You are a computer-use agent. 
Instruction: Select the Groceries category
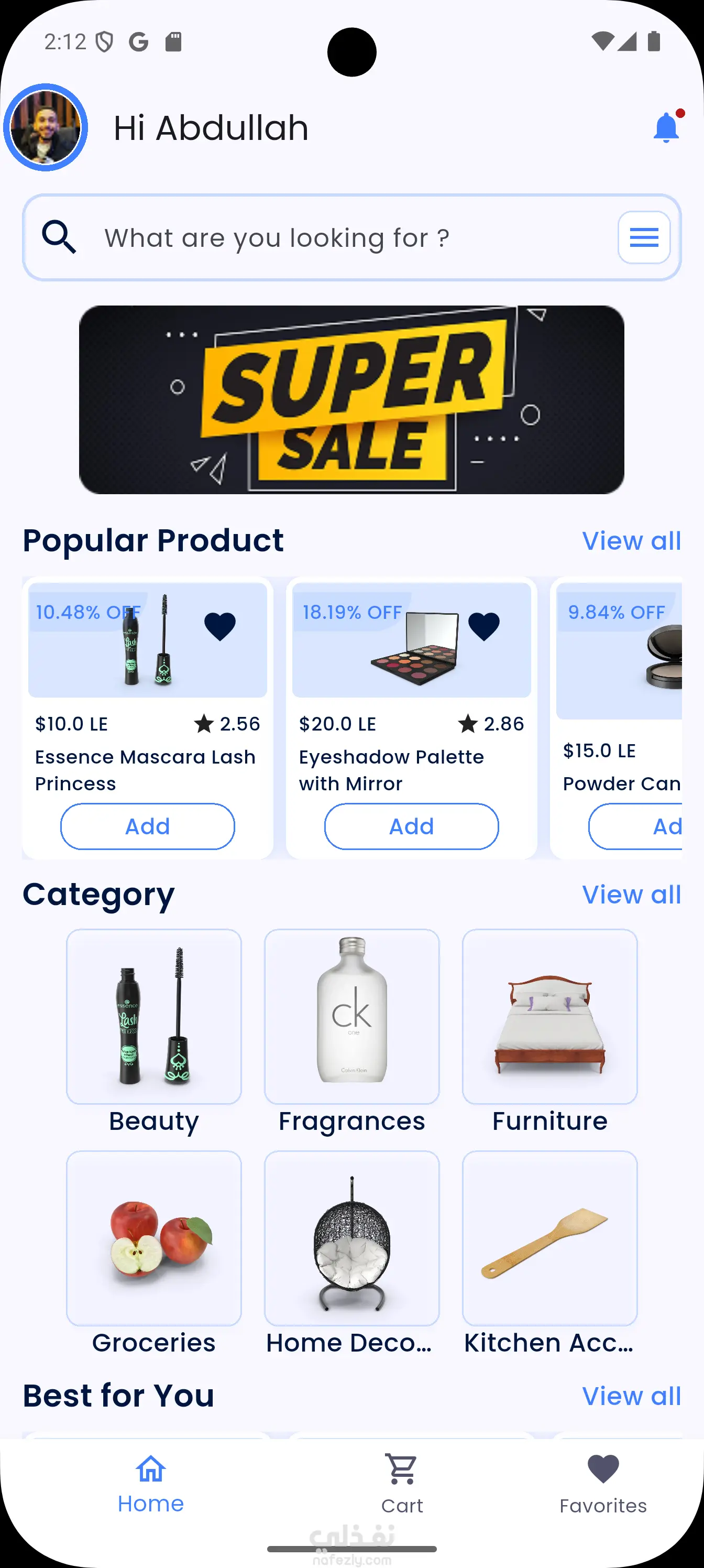154,1238
